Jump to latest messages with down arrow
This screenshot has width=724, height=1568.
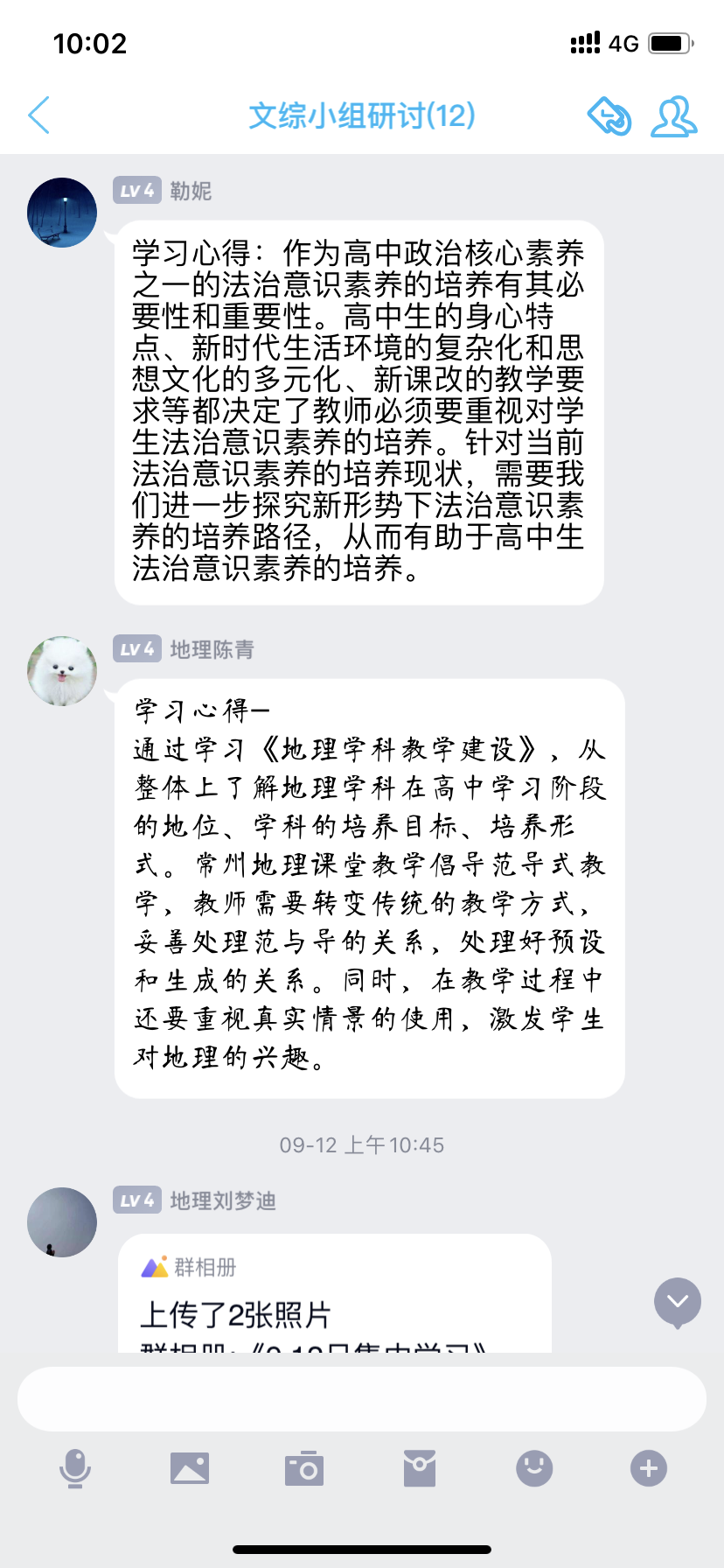click(x=678, y=1302)
